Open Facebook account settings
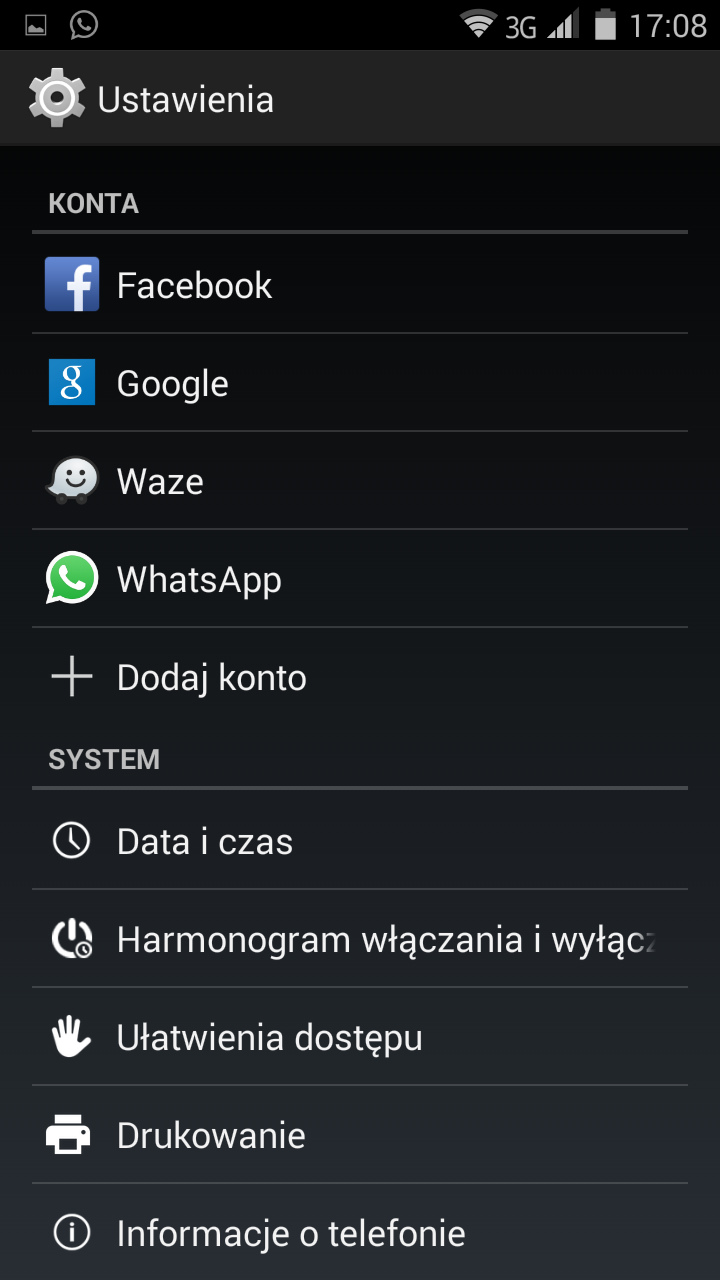This screenshot has height=1280, width=720. click(x=360, y=285)
